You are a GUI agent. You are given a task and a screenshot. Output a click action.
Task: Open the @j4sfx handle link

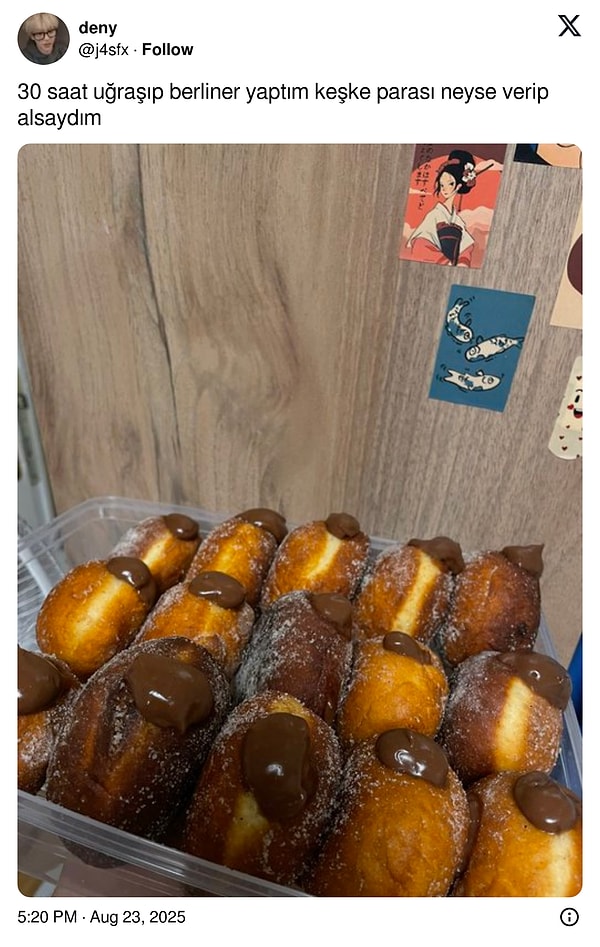[104, 50]
